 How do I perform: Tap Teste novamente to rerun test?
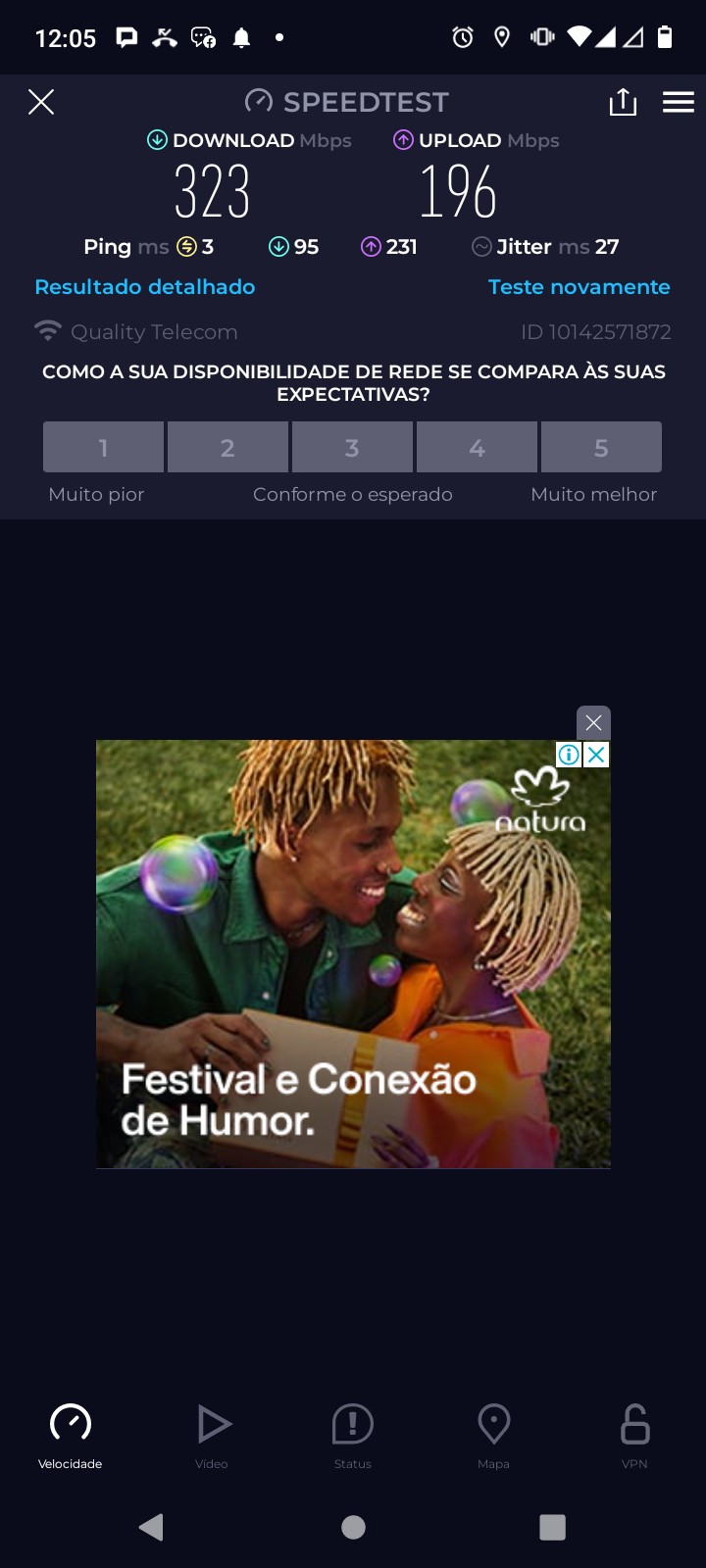tap(579, 287)
